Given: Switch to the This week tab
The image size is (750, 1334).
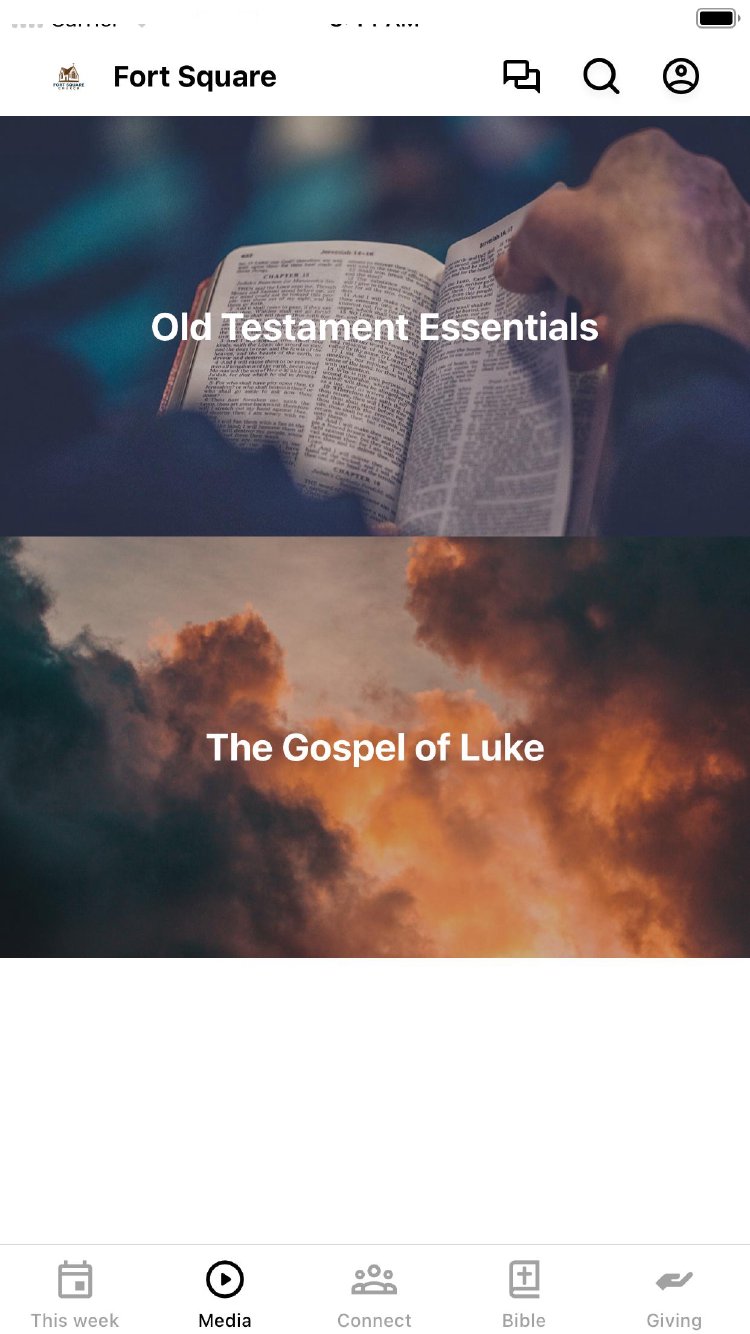Looking at the screenshot, I should click(x=75, y=1293).
